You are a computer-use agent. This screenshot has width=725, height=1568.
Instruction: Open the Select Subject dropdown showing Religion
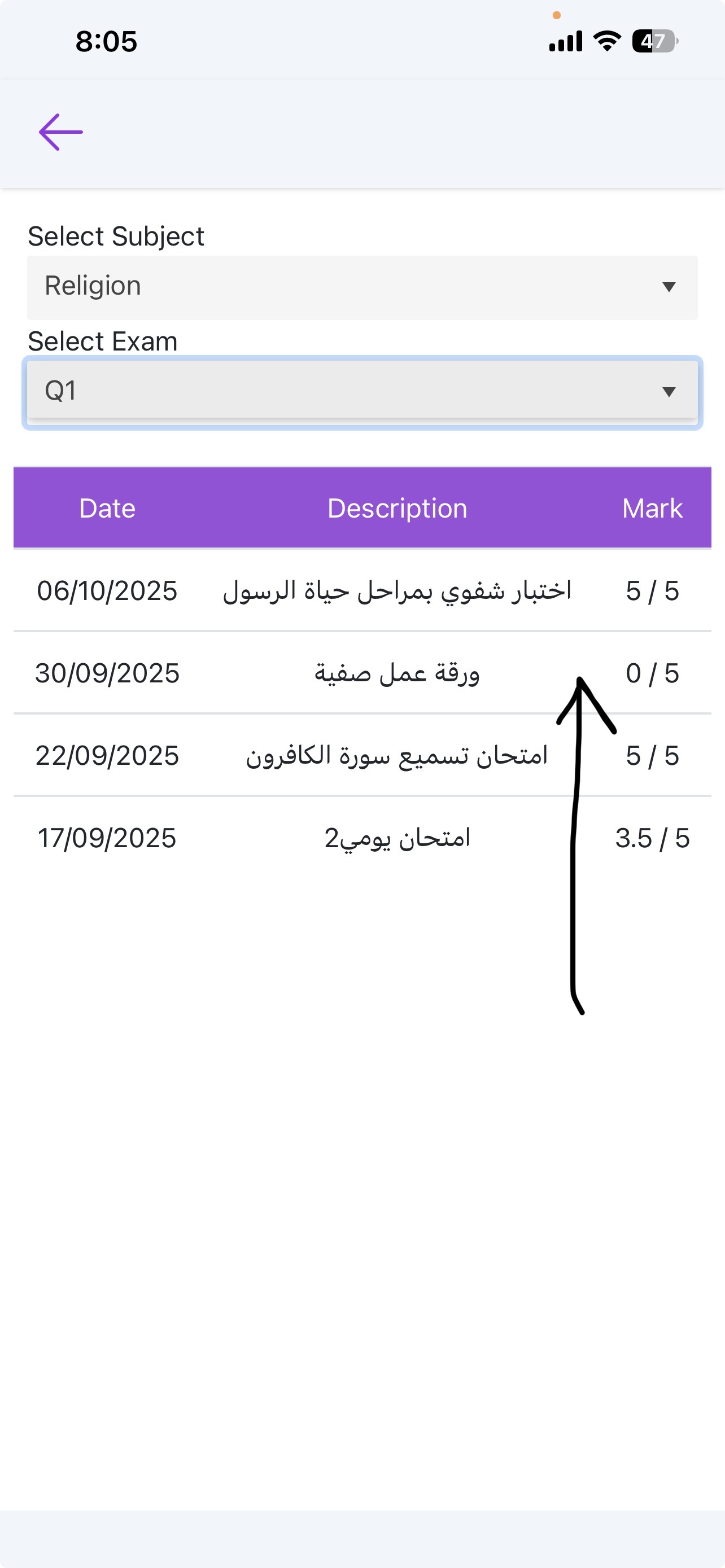tap(362, 287)
